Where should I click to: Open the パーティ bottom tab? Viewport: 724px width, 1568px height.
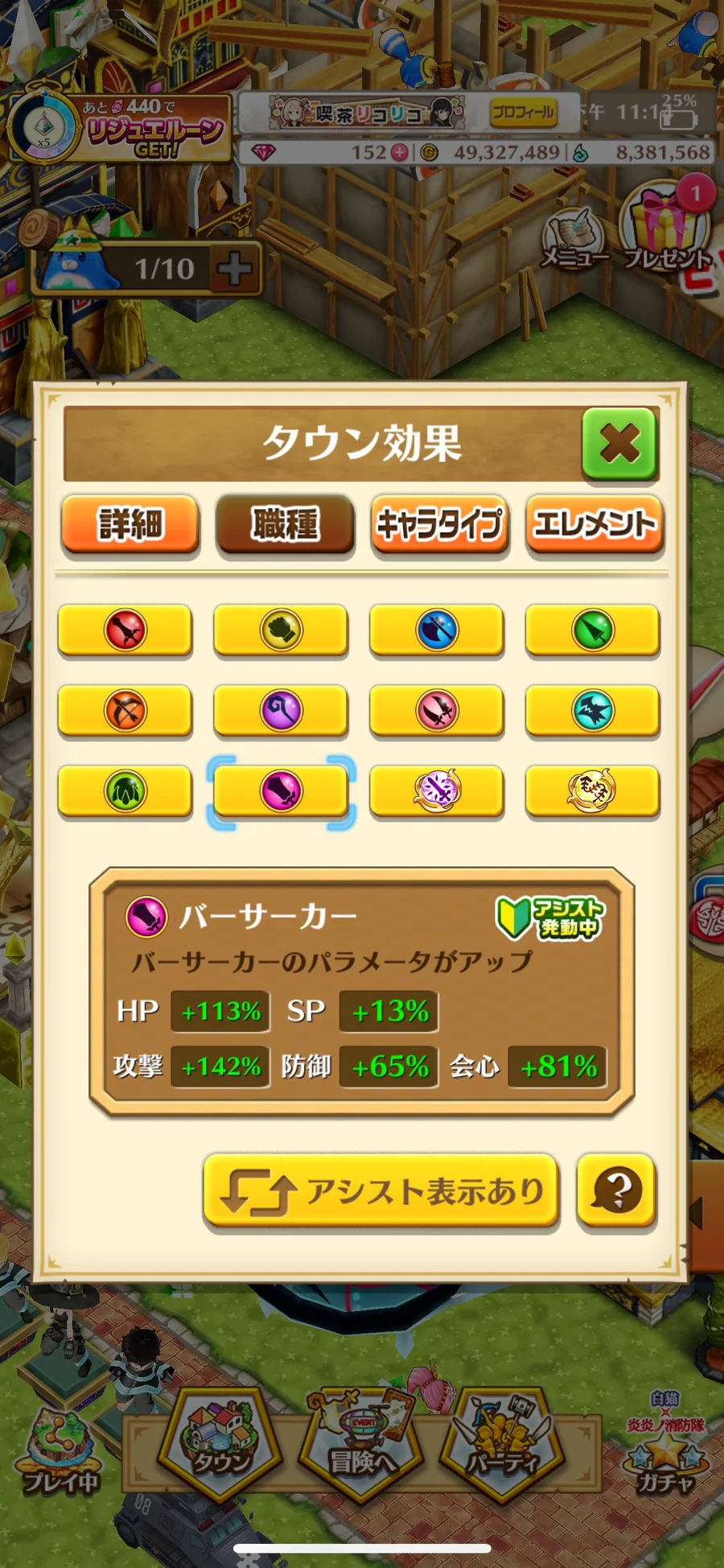(x=503, y=1446)
